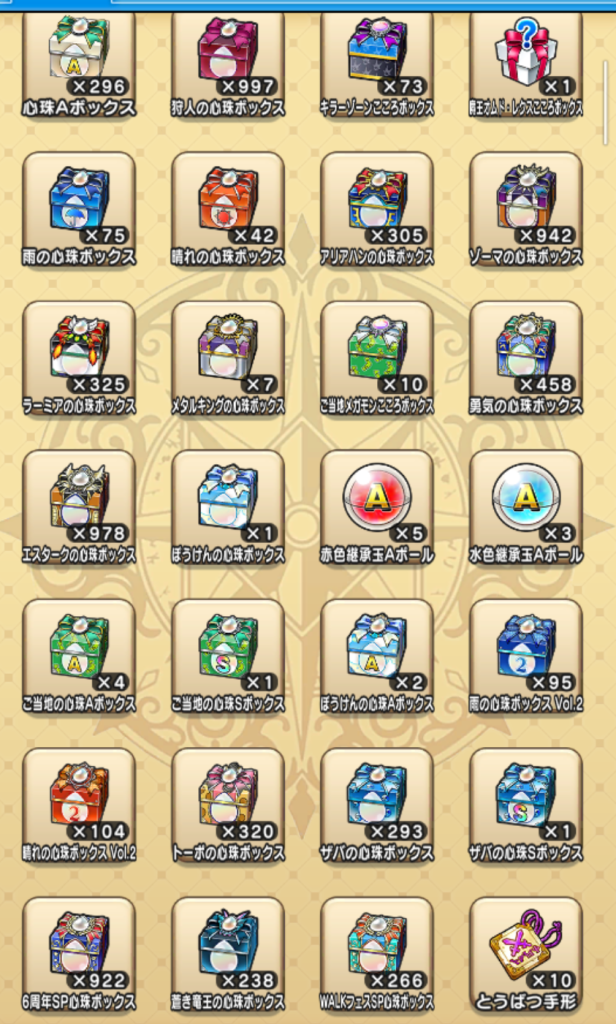Open 晴れの心珠ボックス Vol.2
Screen dimensions: 616x1024
coord(79,799)
